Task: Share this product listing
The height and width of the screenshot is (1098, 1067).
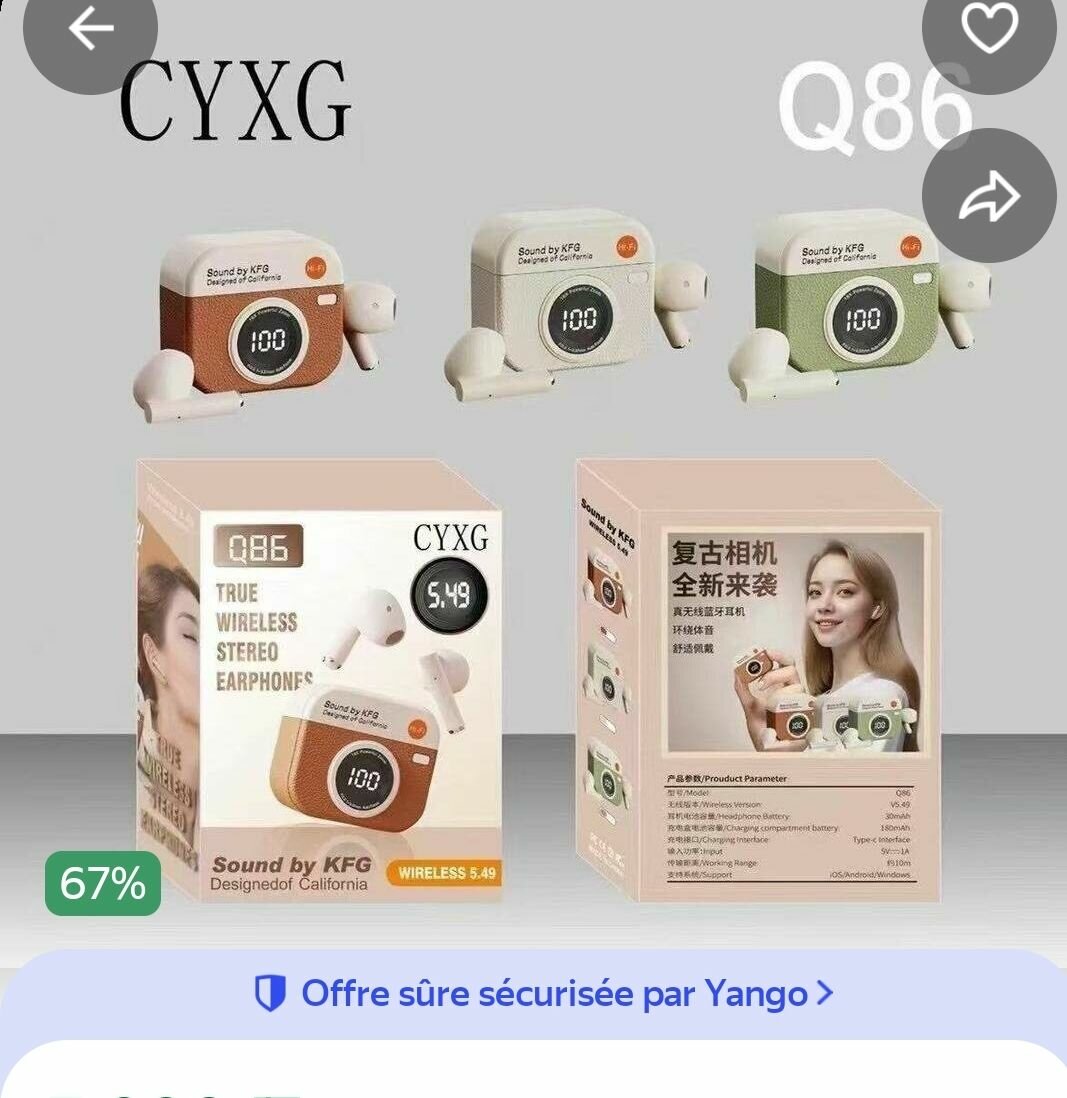Action: (988, 196)
